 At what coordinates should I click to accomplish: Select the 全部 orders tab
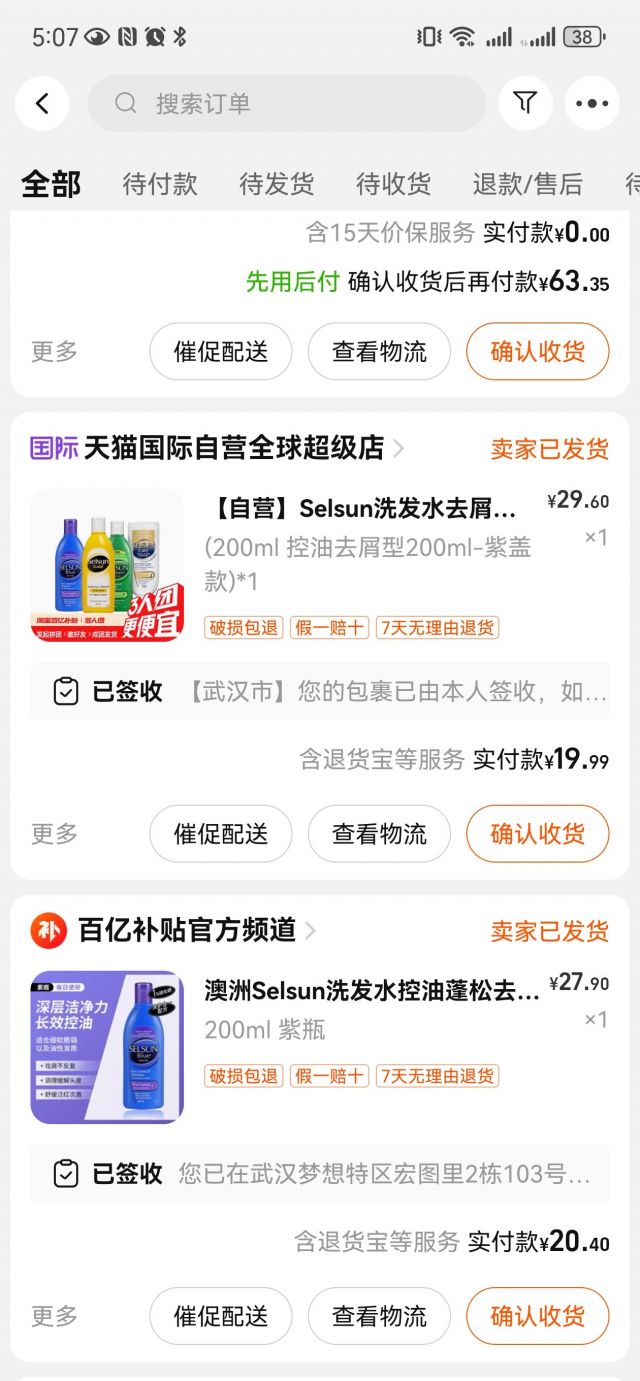pyautogui.click(x=51, y=184)
